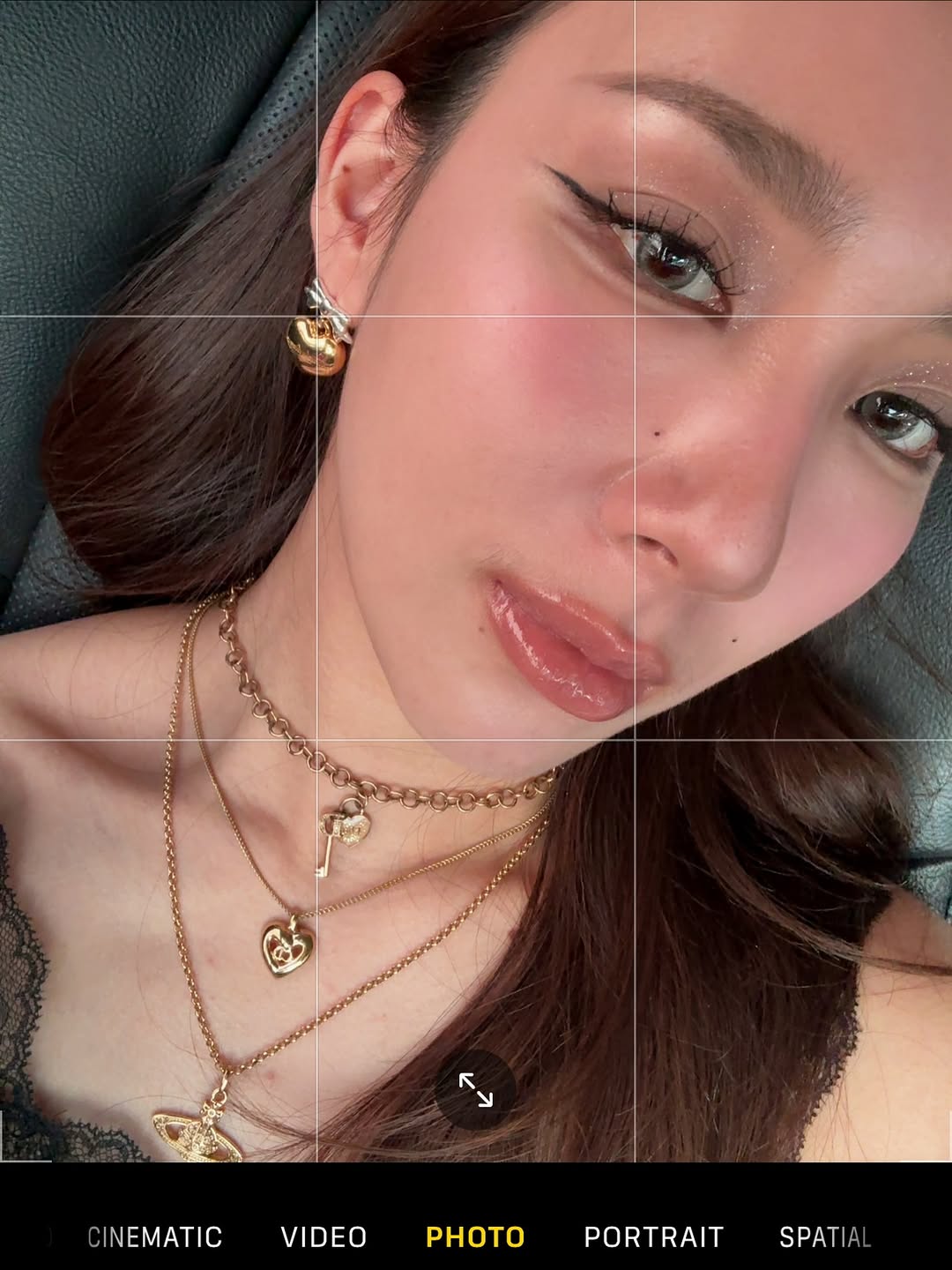This screenshot has height=1270, width=952.
Task: Tap the expand arrows icon
Action: tap(475, 1090)
